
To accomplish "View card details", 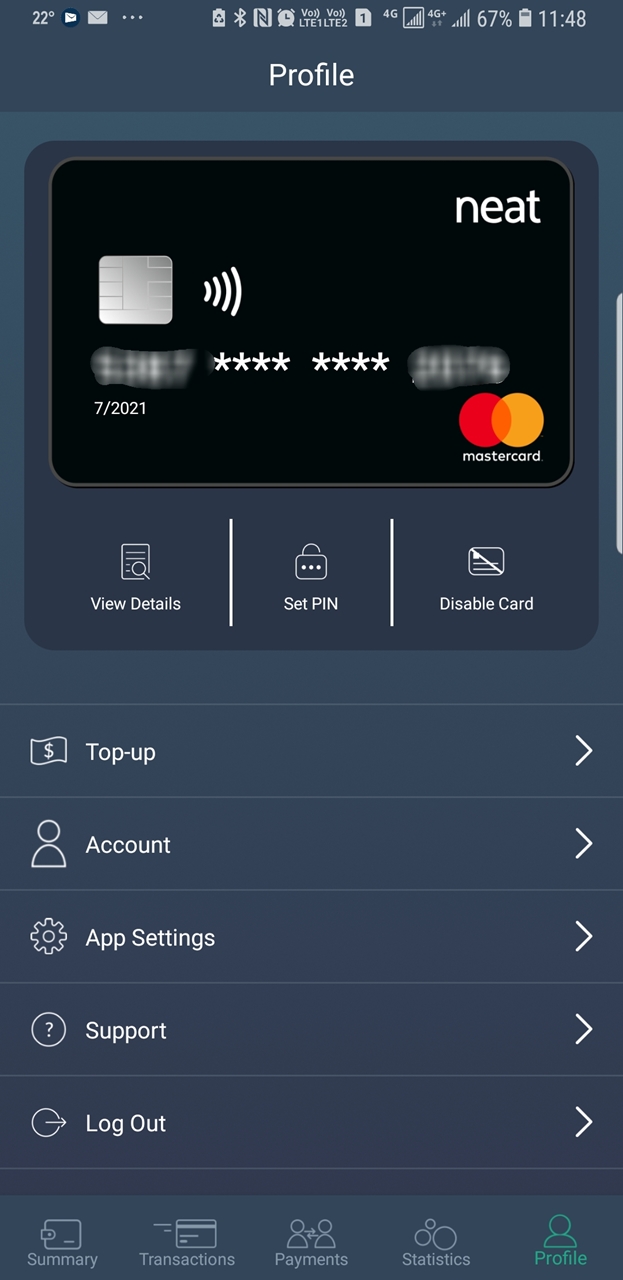I will point(135,577).
